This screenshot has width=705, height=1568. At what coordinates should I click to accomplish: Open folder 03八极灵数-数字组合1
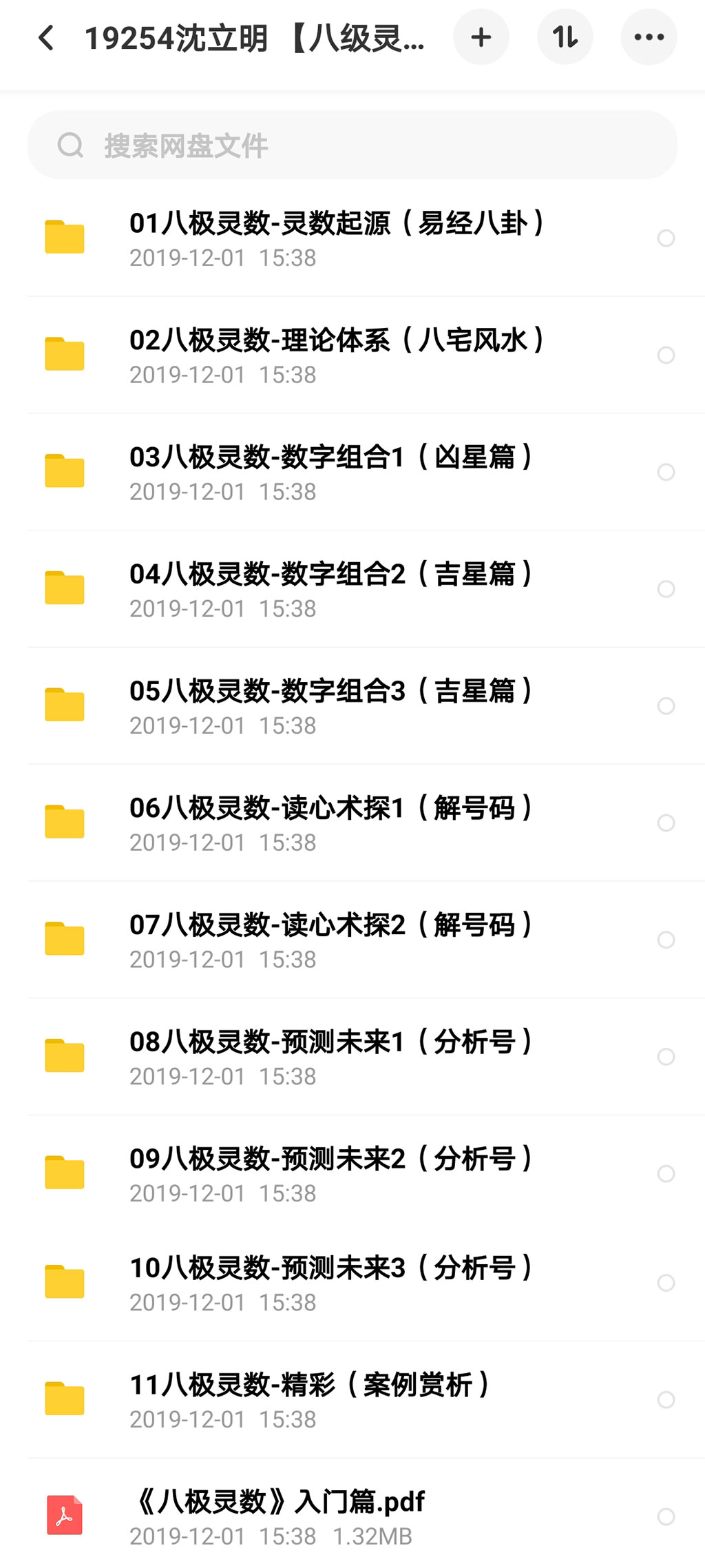352,472
